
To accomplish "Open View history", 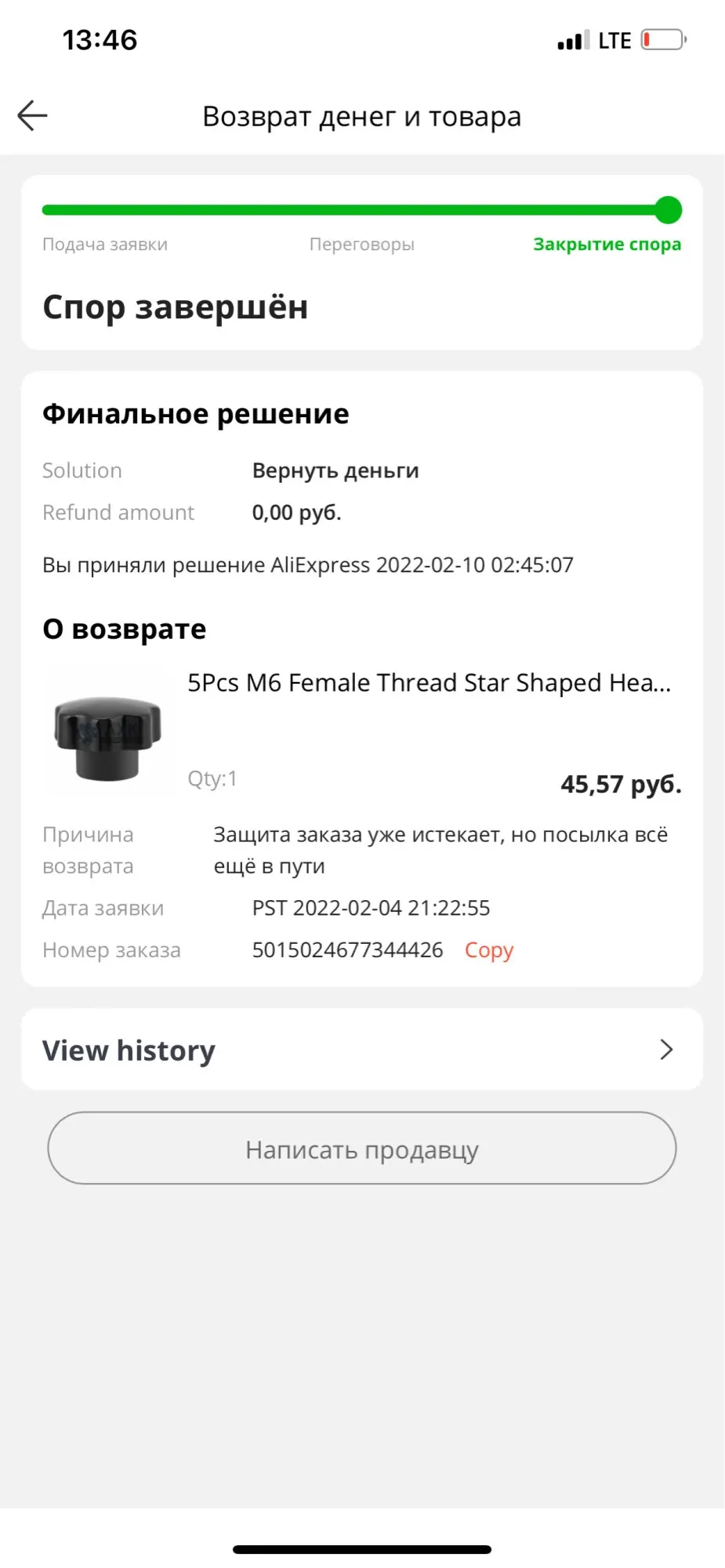I will pos(361,1050).
